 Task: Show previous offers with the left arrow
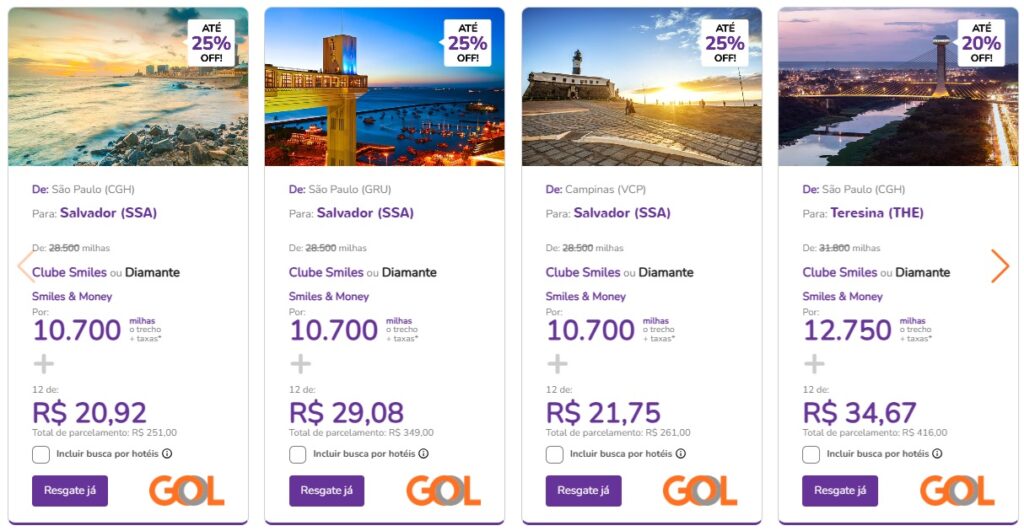(x=25, y=266)
